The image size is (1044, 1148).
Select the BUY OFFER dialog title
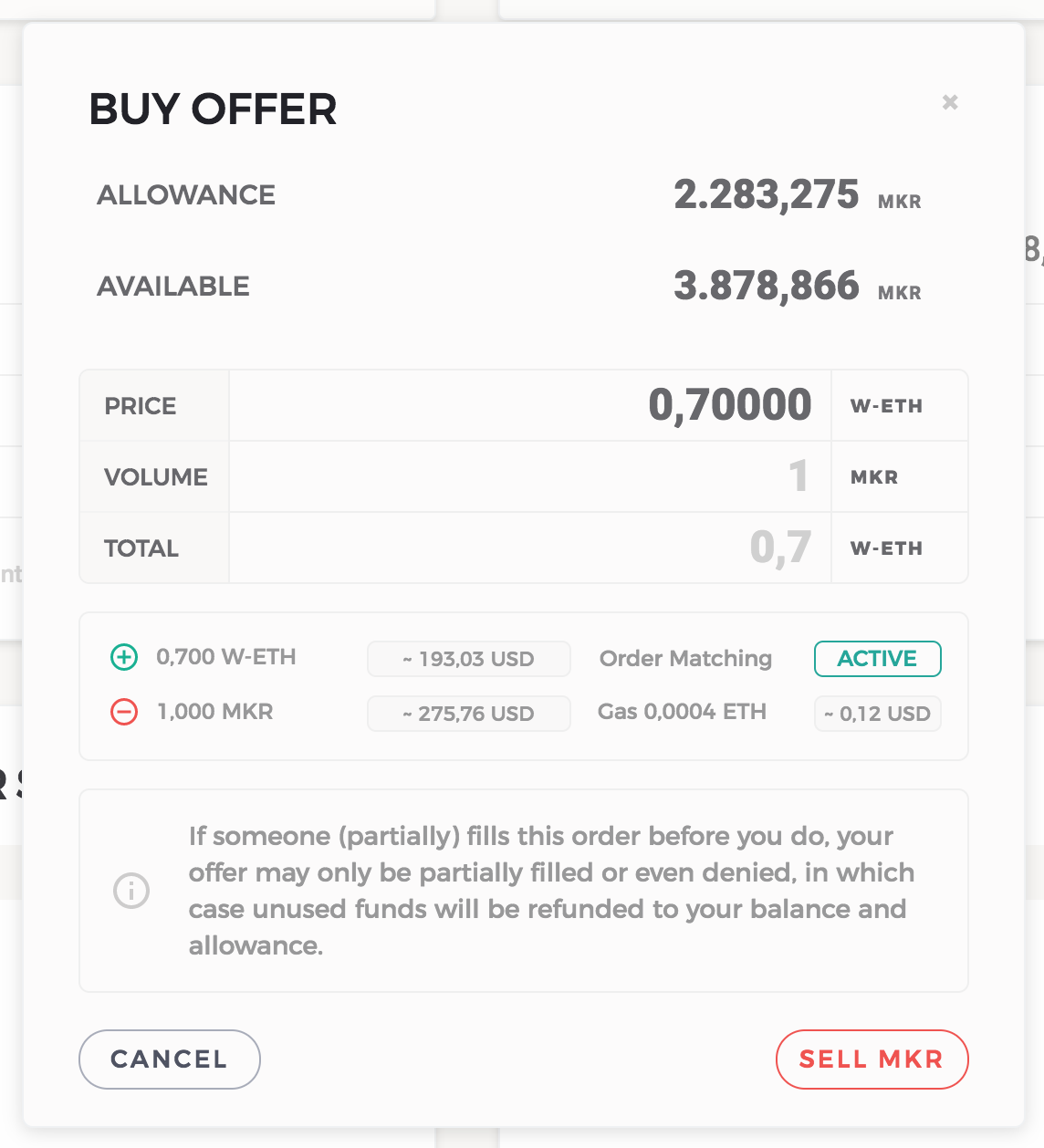click(x=212, y=110)
